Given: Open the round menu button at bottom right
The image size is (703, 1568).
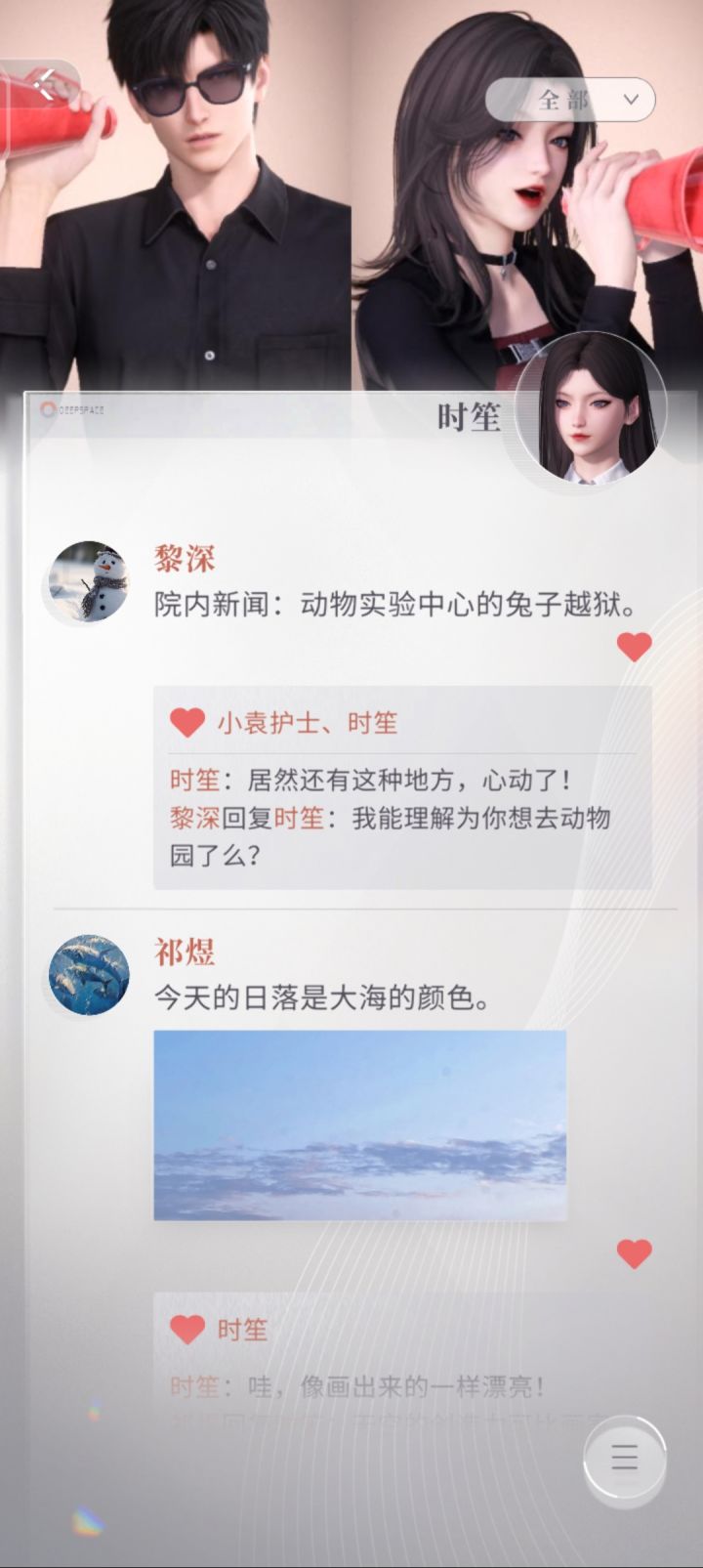Looking at the screenshot, I should 625,1459.
